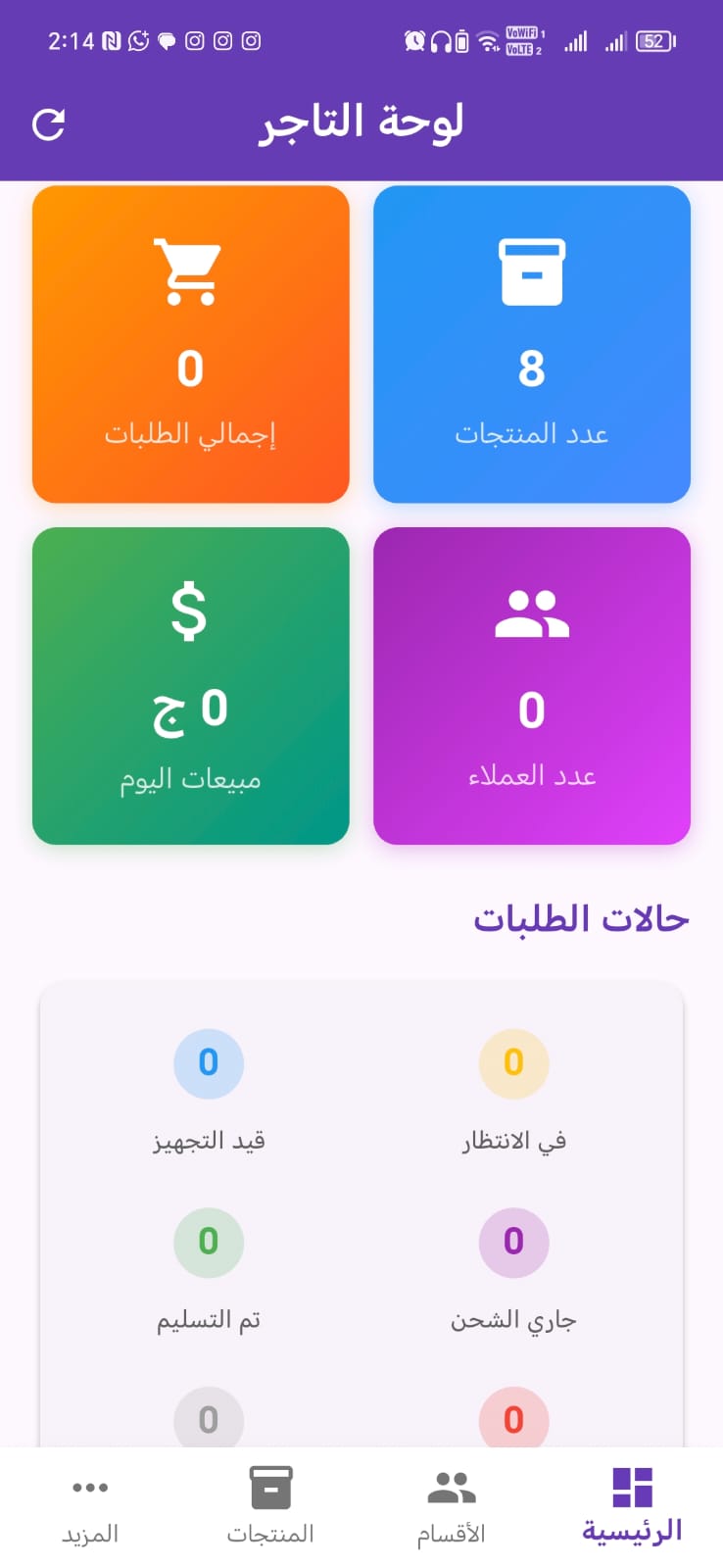Screen dimensions: 723x1568
Task: Select the في الانتظار status counter
Action: coord(512,1062)
